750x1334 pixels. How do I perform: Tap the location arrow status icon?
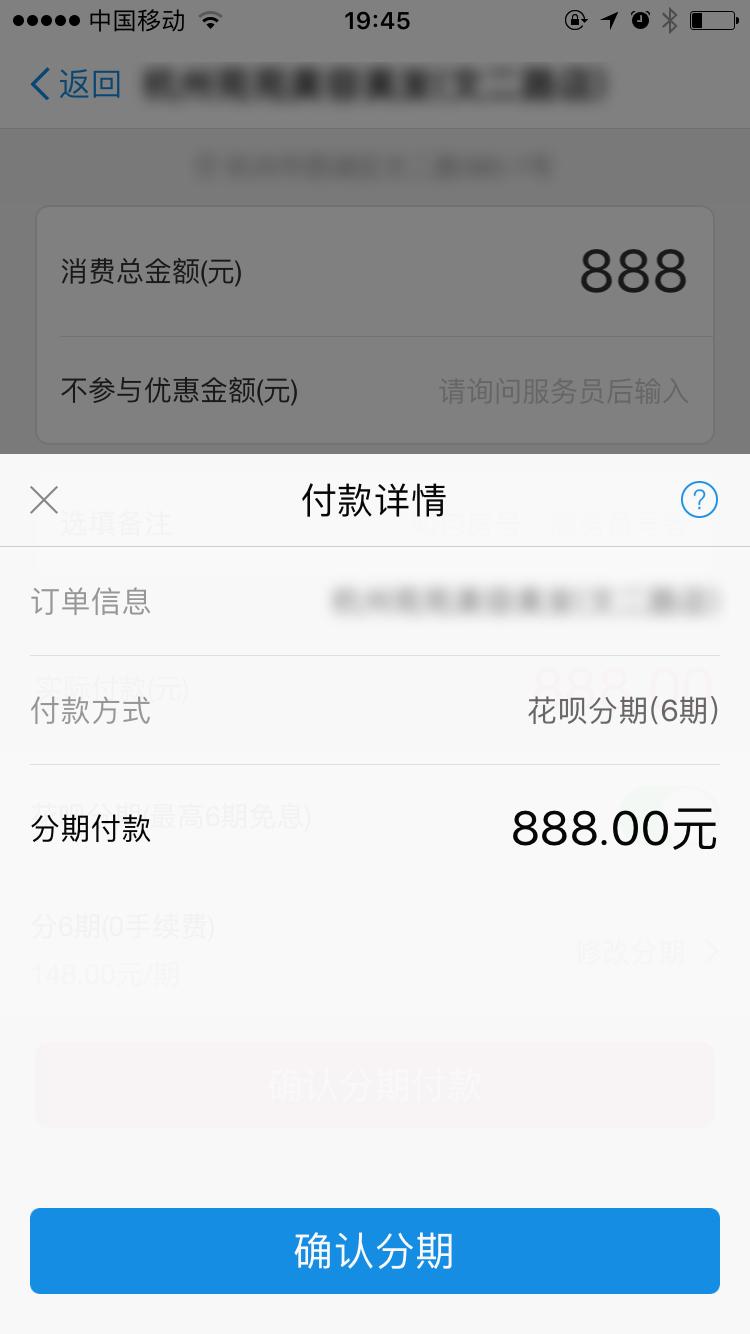(x=608, y=19)
